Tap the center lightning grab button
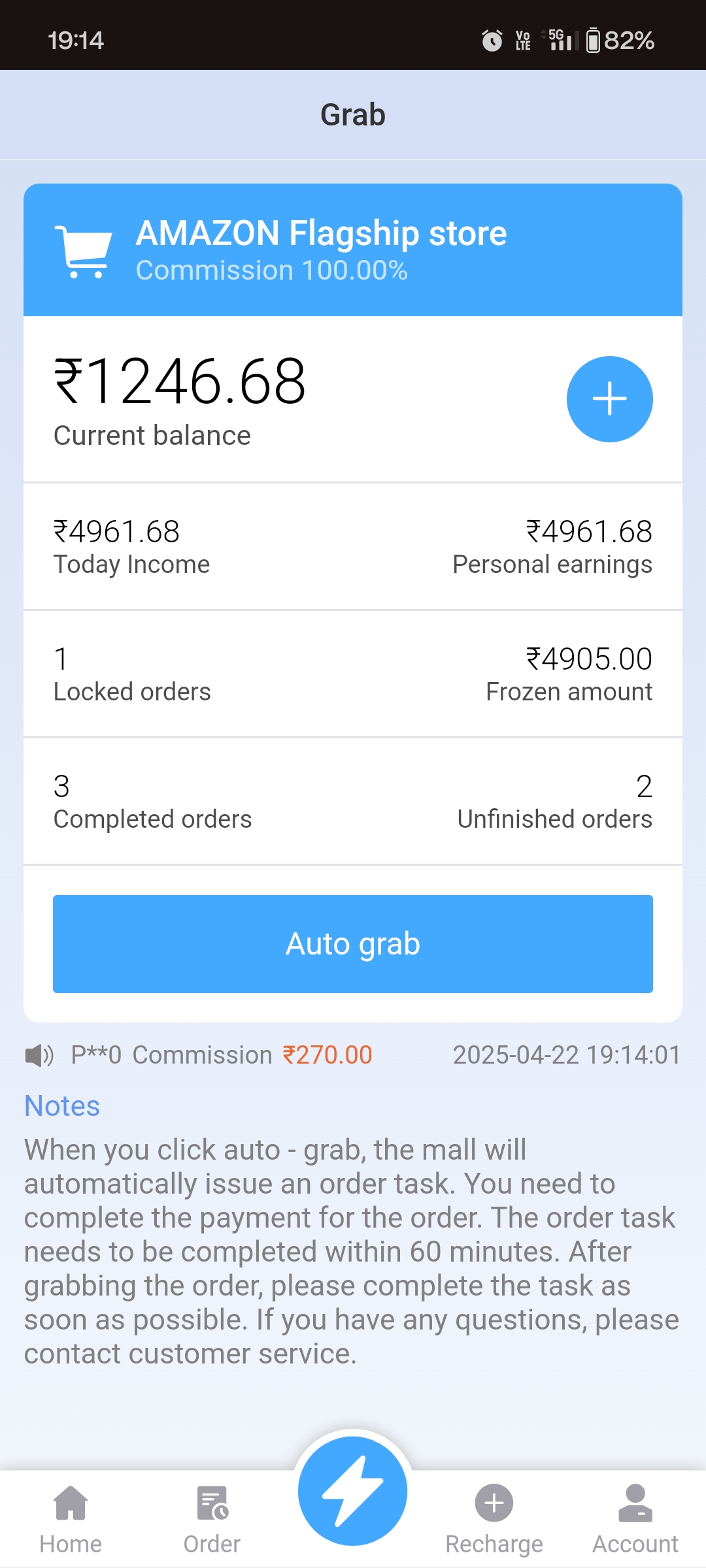This screenshot has width=706, height=1568. pos(353,1491)
